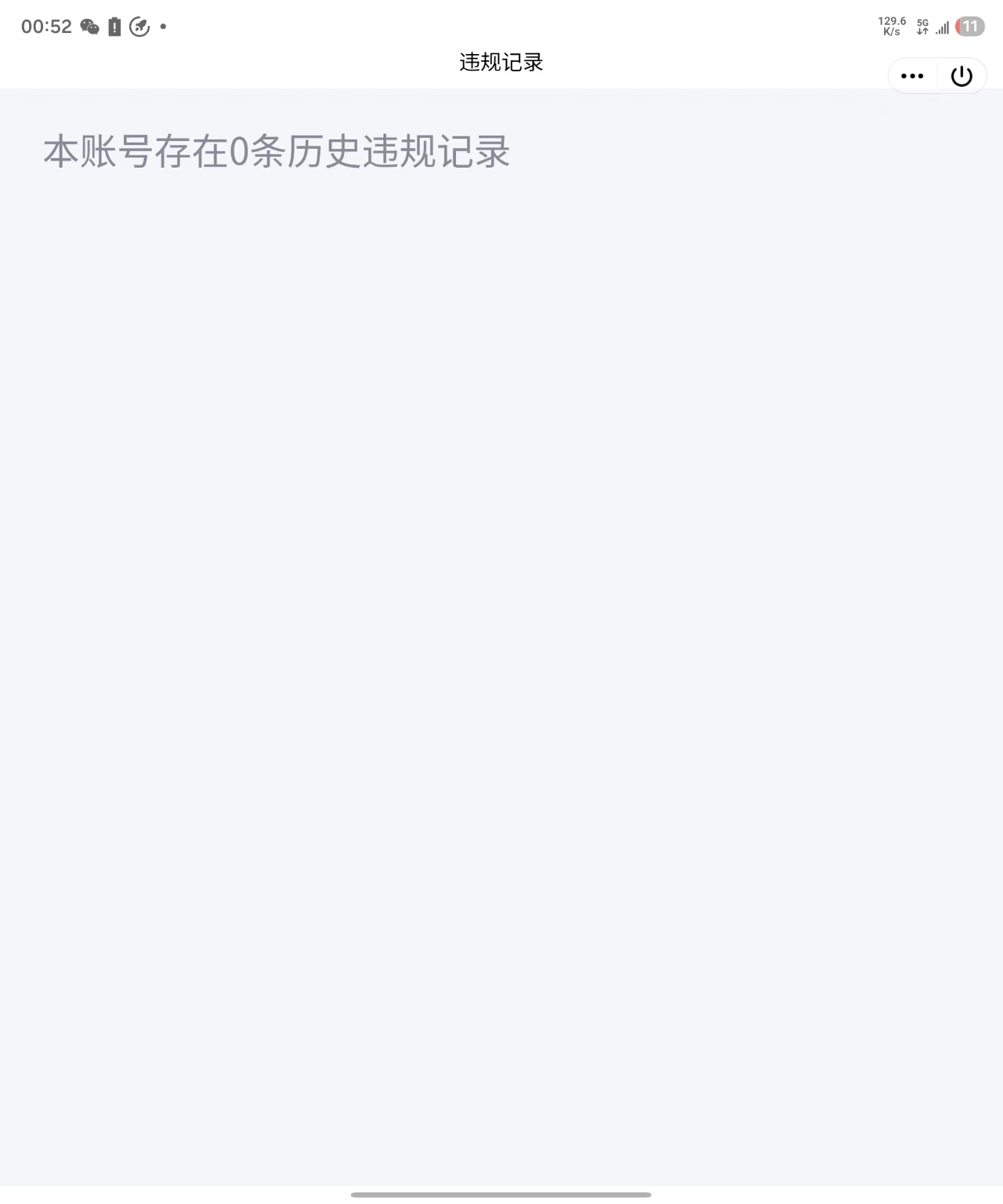Tap the small notification dot in the status bar
The width and height of the screenshot is (1003, 1204).
click(163, 27)
